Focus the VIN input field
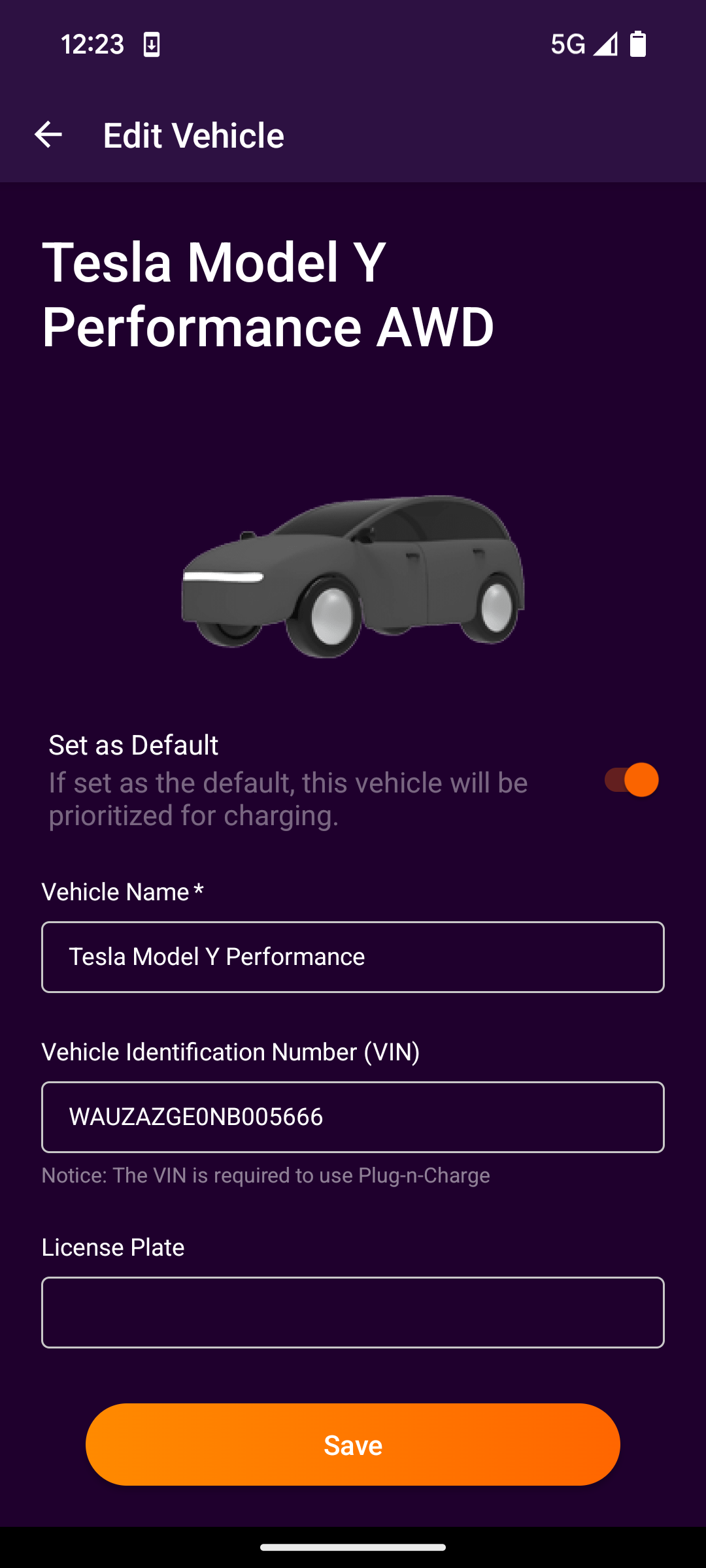Viewport: 706px width, 1568px height. tap(353, 1117)
